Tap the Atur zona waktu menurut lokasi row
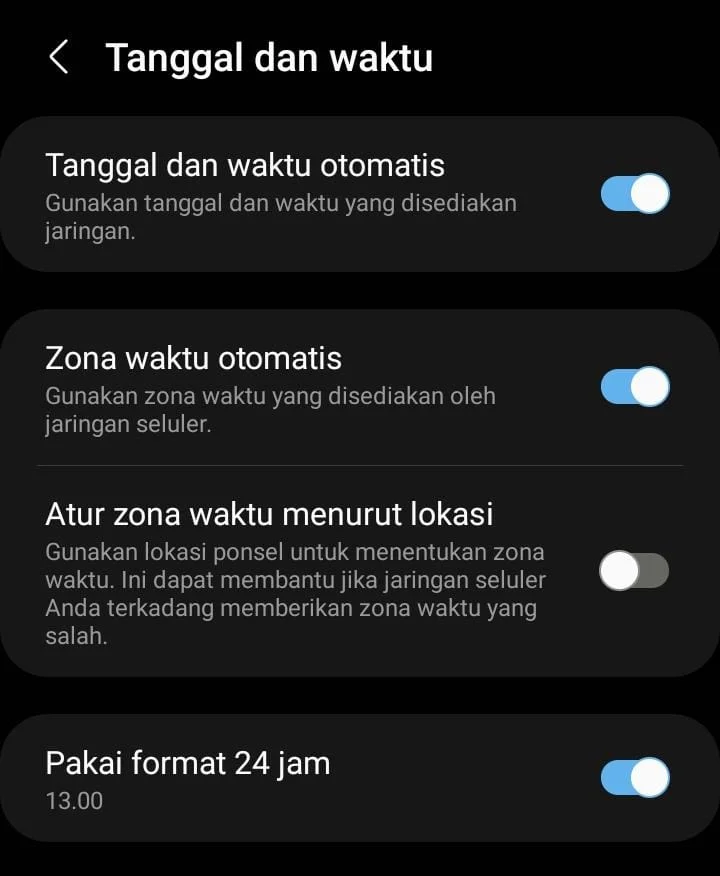The image size is (720, 876). click(300, 568)
